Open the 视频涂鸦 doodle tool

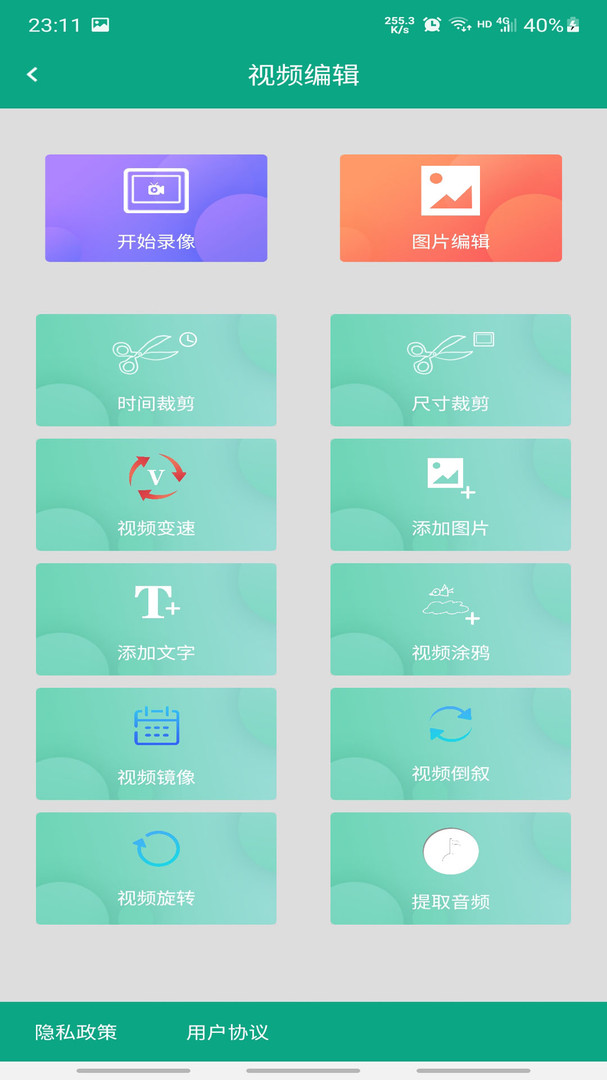[x=450, y=619]
